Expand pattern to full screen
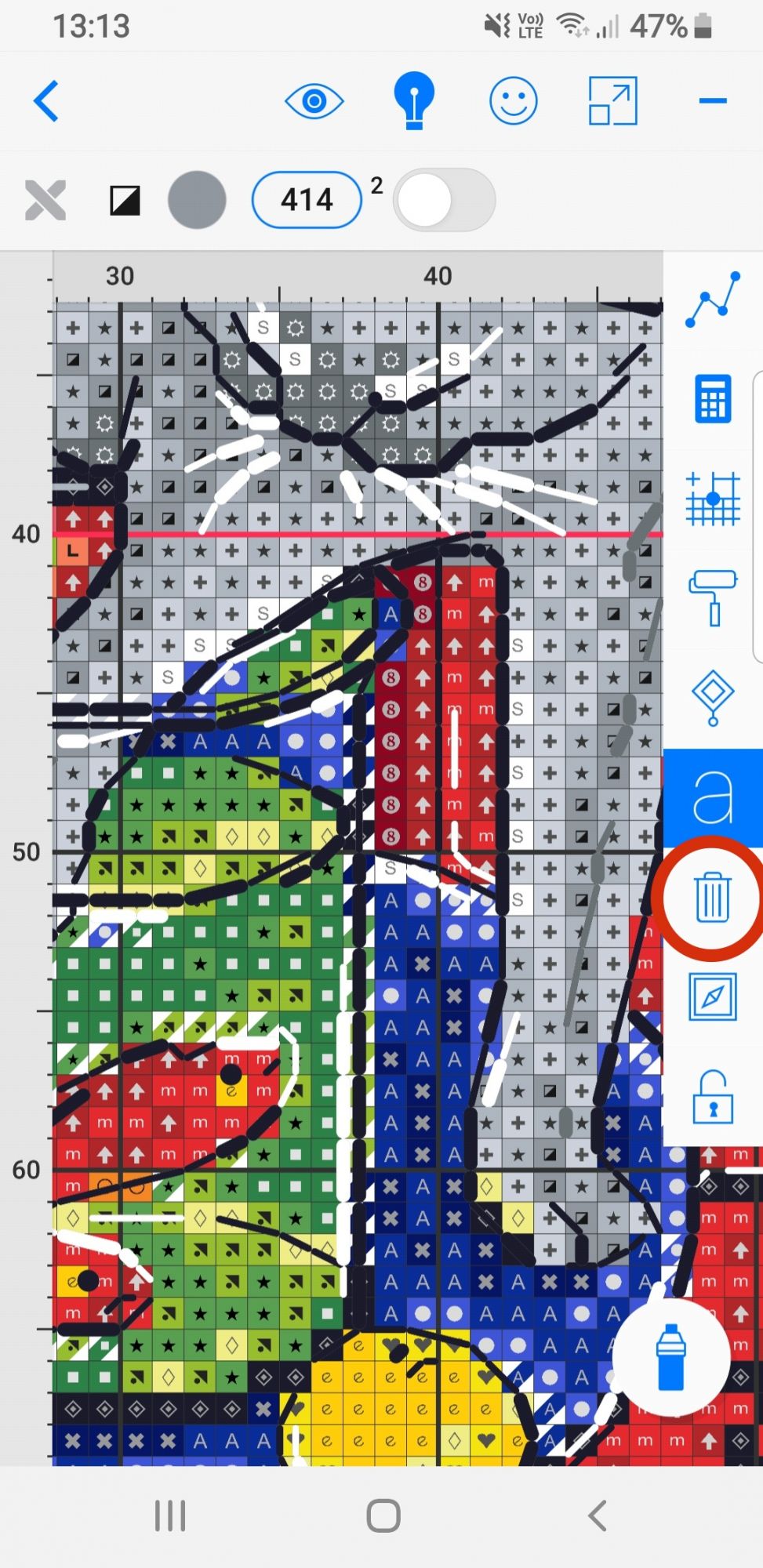The width and height of the screenshot is (763, 1568). coord(612,101)
